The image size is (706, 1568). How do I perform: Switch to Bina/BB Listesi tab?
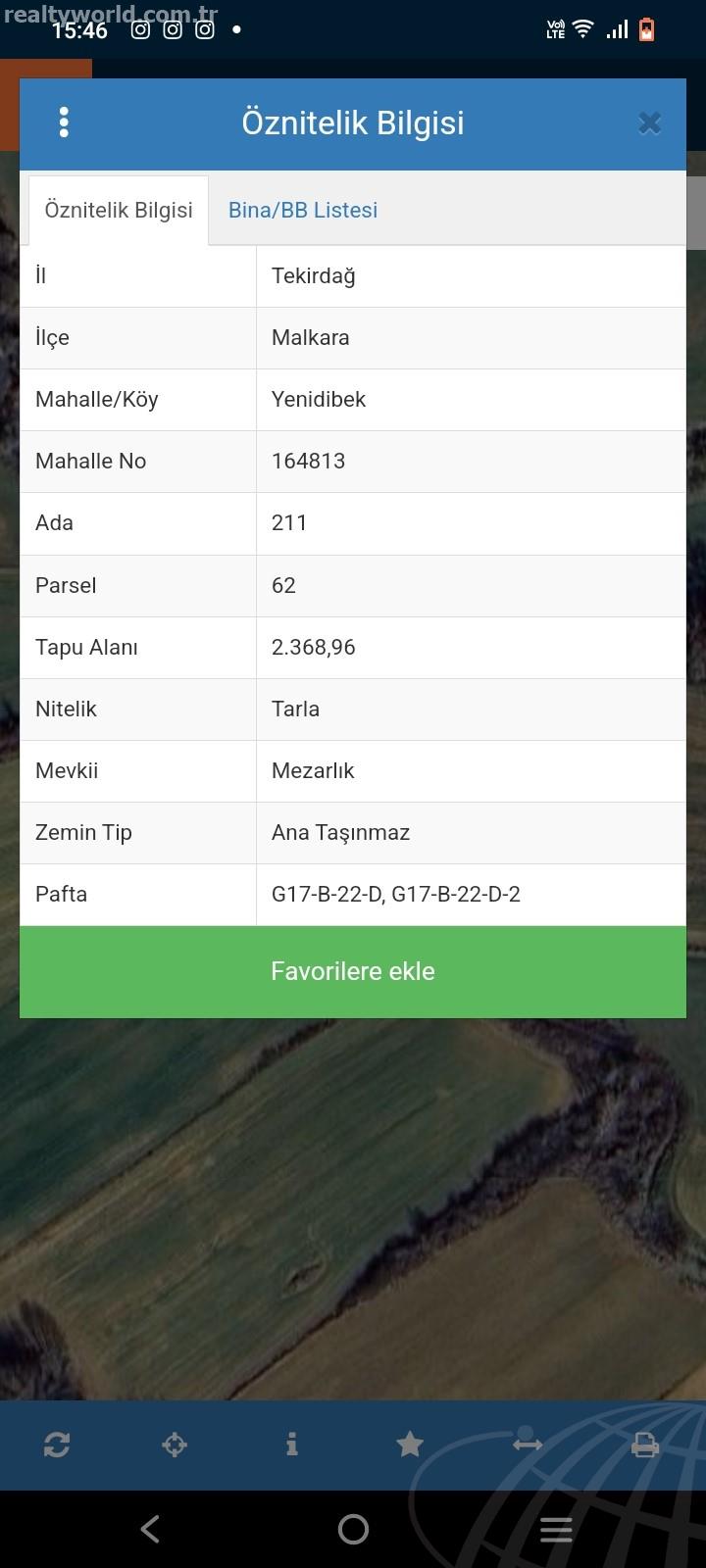click(303, 210)
